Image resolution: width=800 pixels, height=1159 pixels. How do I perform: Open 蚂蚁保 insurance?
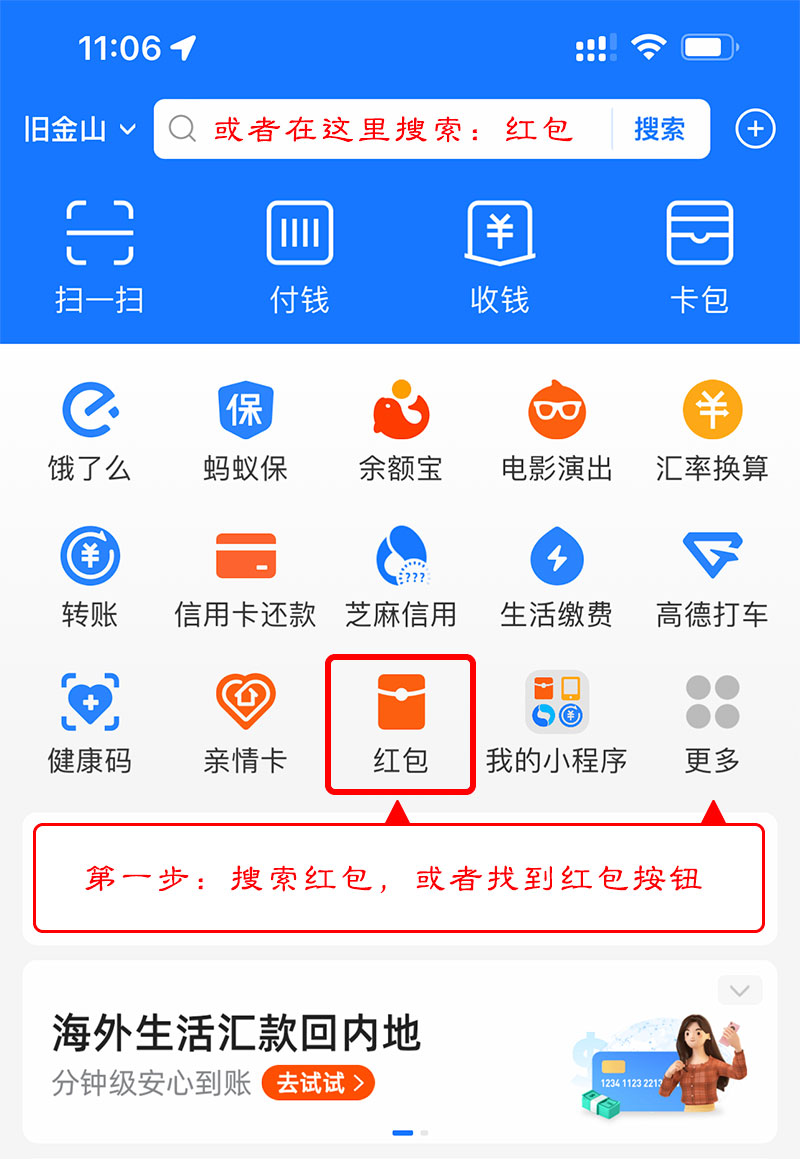click(x=245, y=432)
